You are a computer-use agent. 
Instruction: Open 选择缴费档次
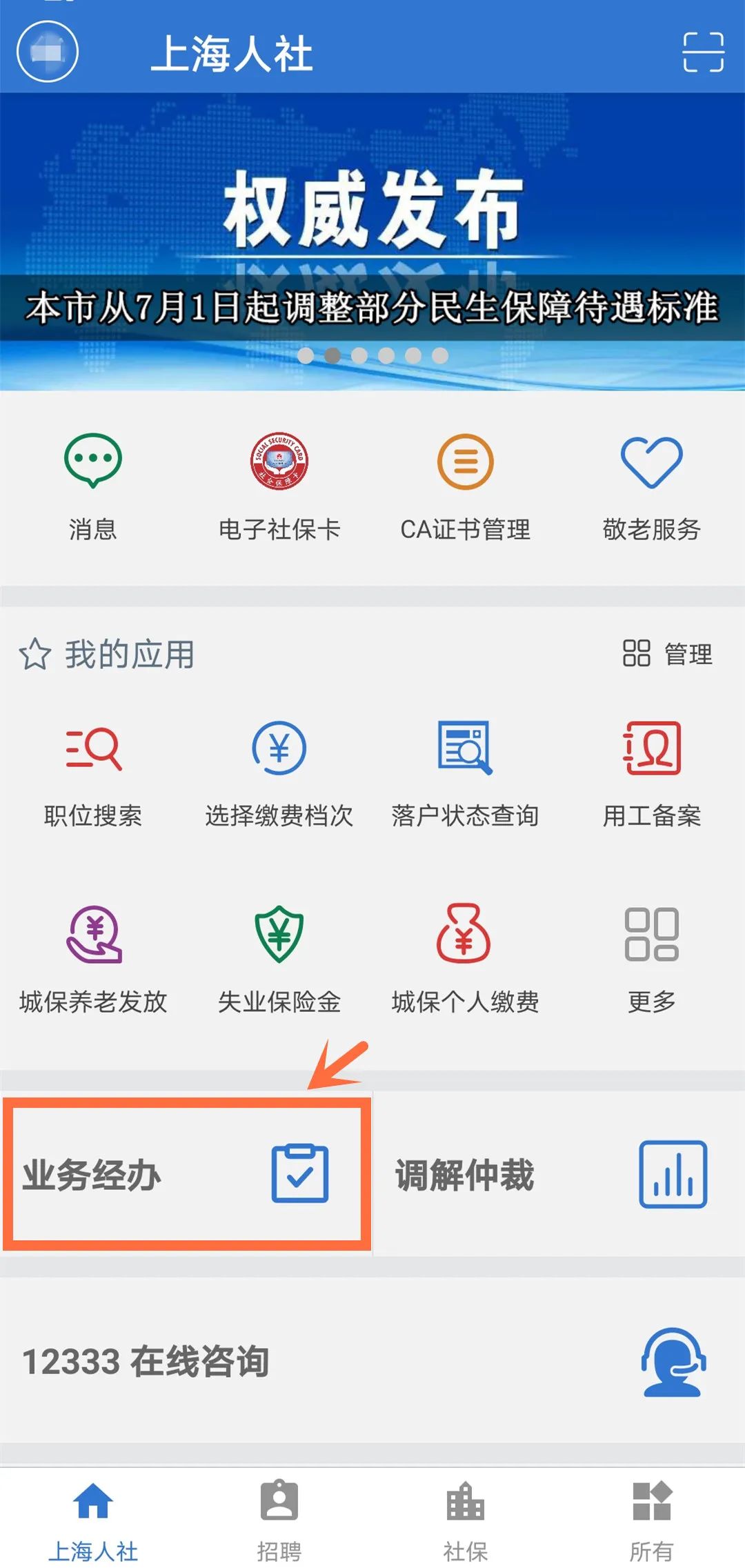[x=279, y=774]
